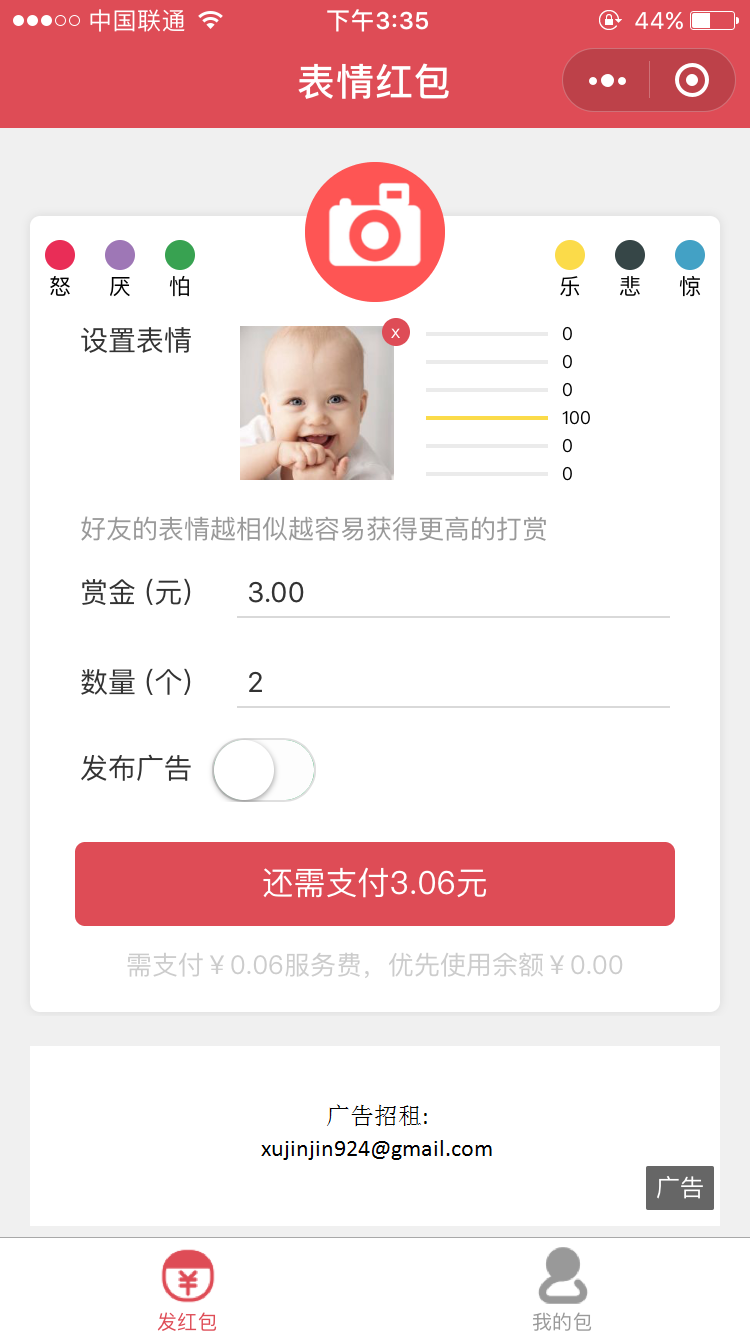Switch to the 我的包 tab
The height and width of the screenshot is (1334, 750).
pos(562,1288)
